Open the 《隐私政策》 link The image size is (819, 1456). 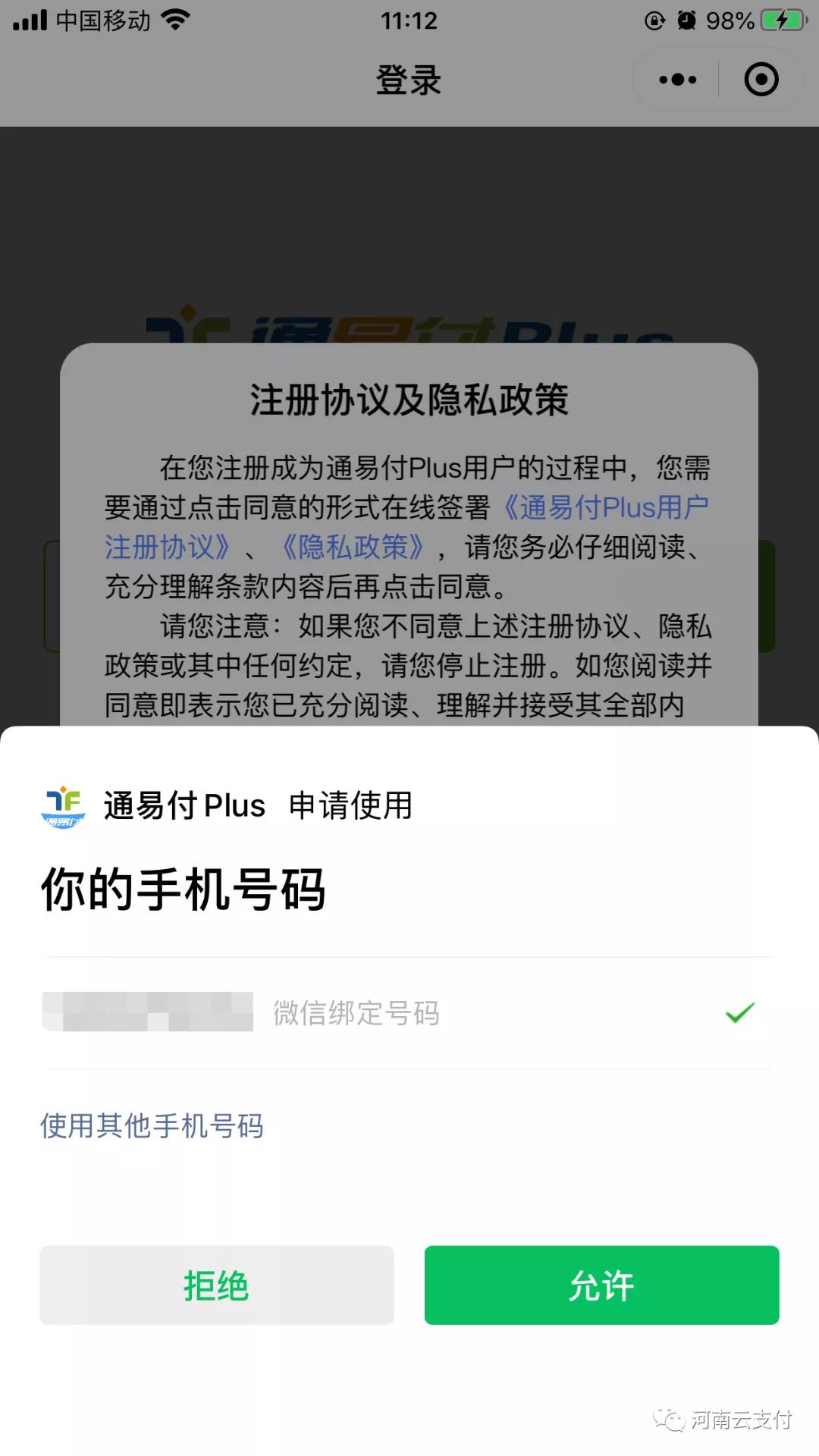(352, 547)
